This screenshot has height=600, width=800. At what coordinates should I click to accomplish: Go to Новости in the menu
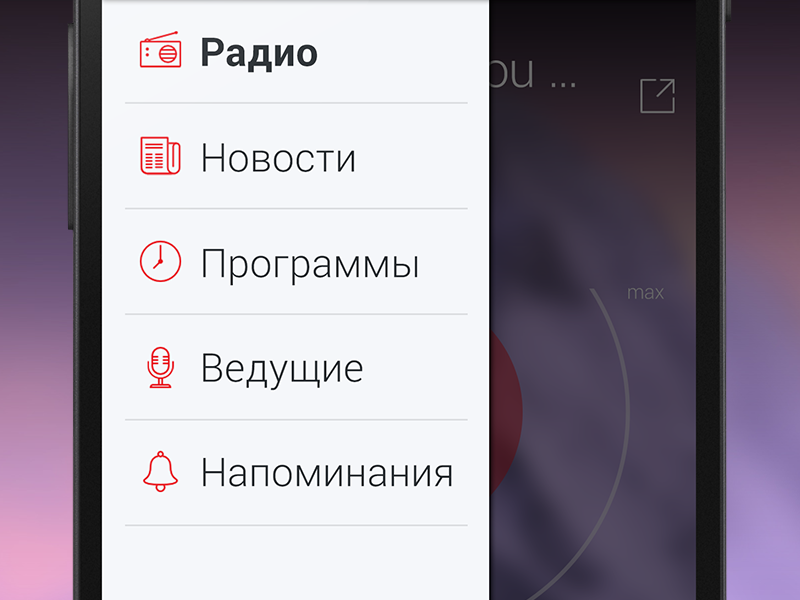277,158
